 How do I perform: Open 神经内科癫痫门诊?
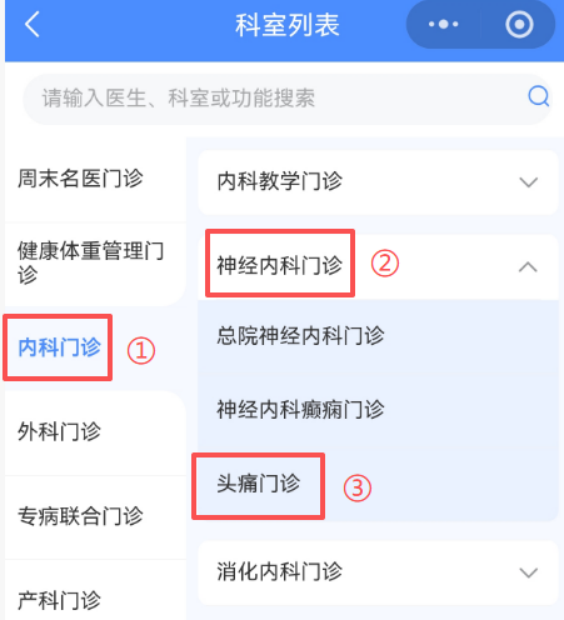click(x=378, y=410)
